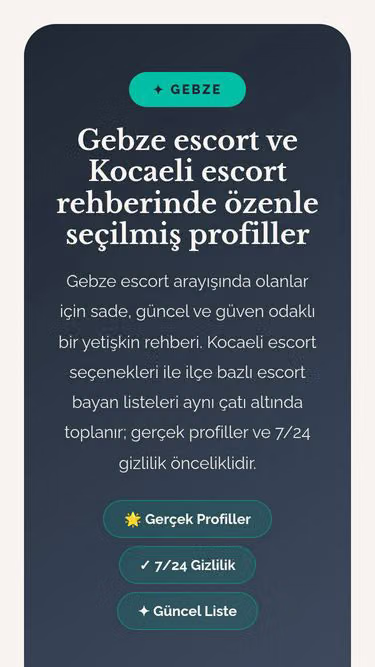Tap the 7/24 Gizlilik chip

(x=187, y=565)
